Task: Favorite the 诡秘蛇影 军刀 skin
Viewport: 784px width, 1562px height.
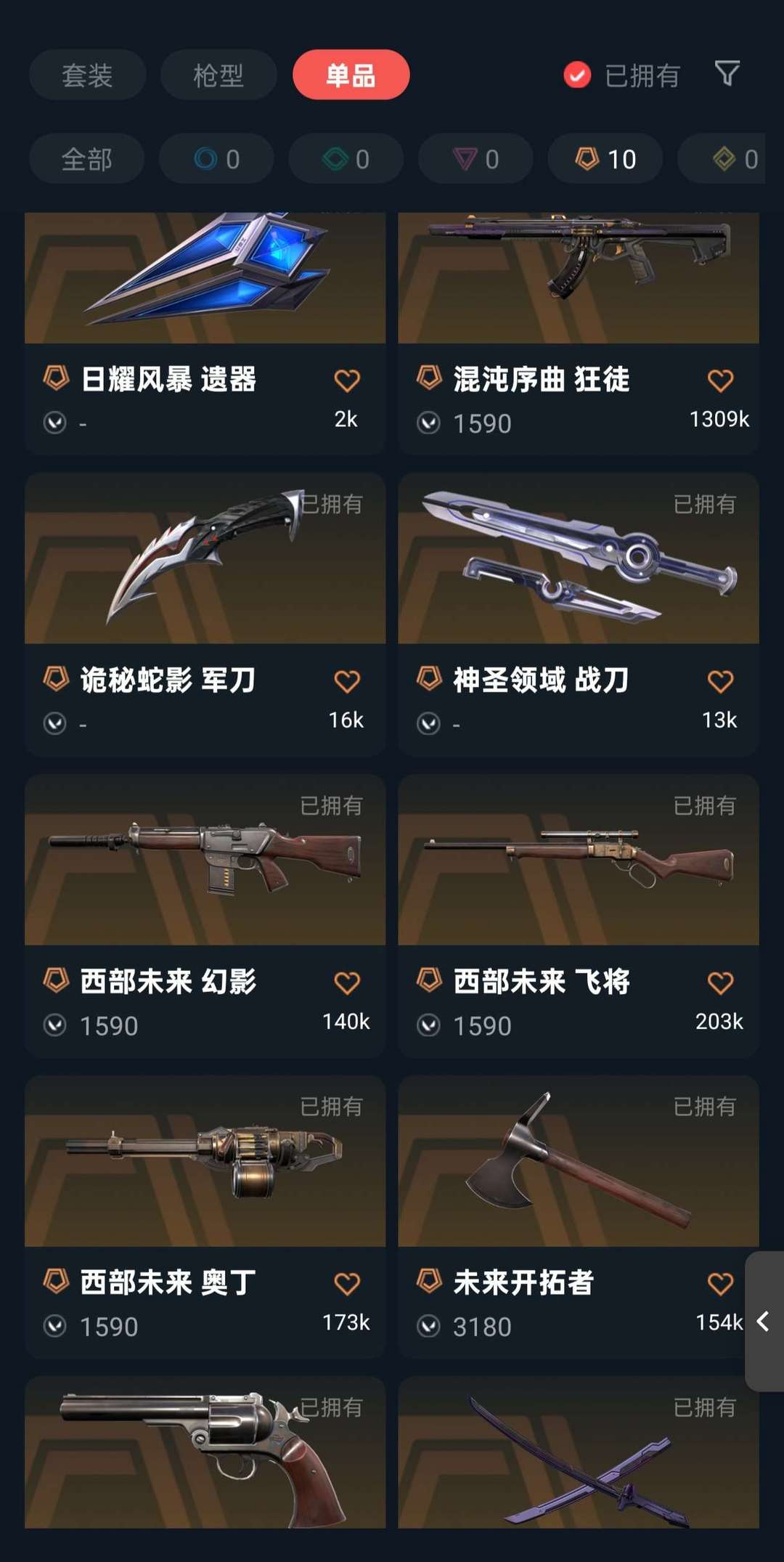Action: pyautogui.click(x=347, y=681)
